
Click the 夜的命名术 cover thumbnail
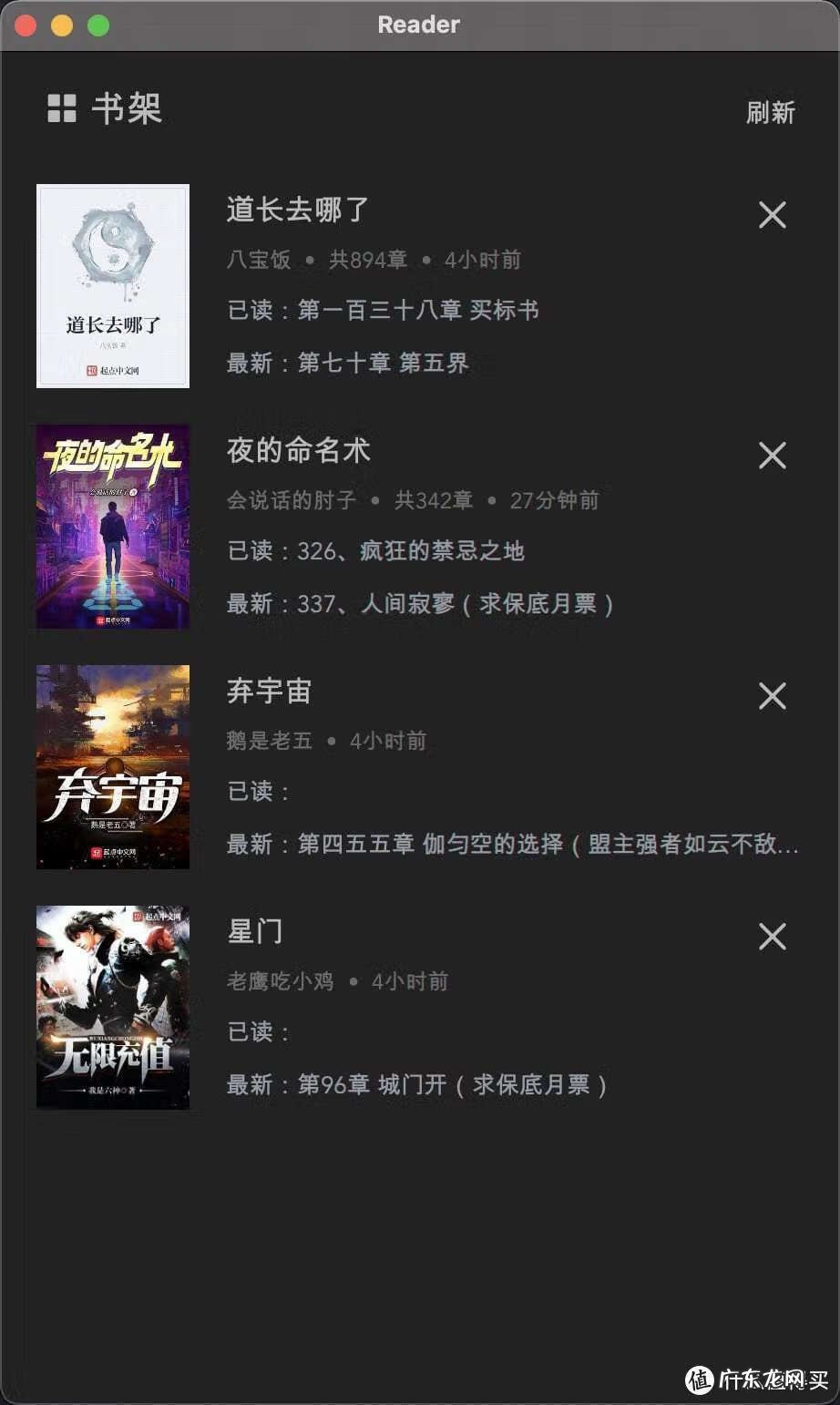pos(112,526)
